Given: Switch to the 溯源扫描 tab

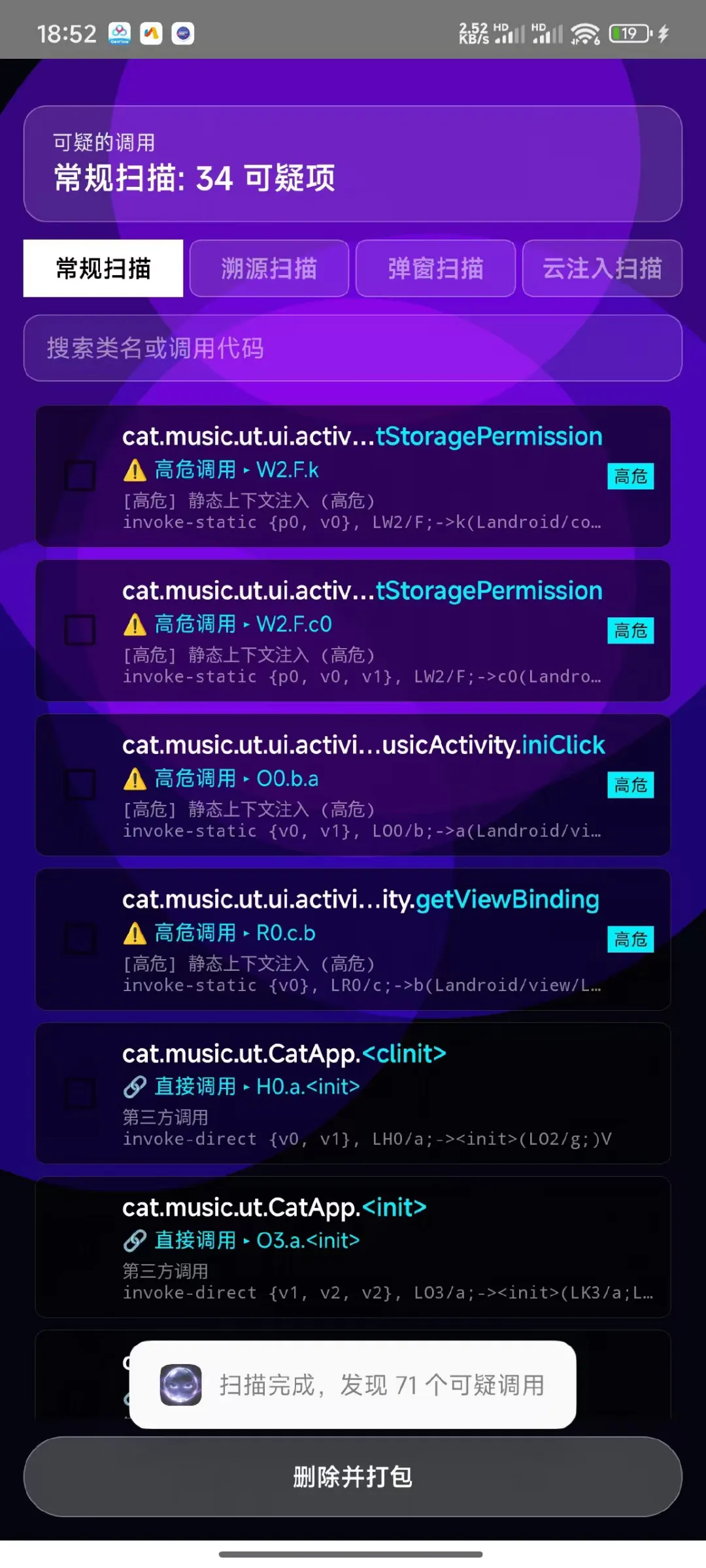Looking at the screenshot, I should pos(269,269).
